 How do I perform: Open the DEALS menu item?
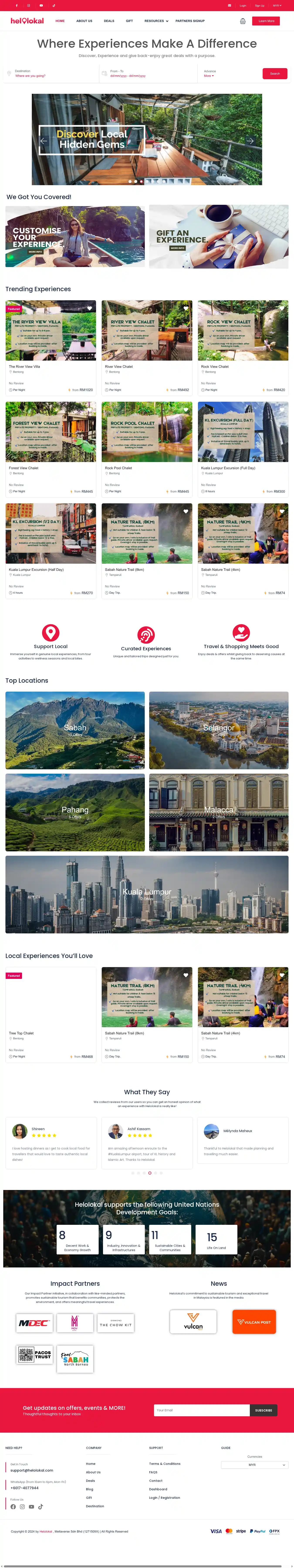point(109,21)
